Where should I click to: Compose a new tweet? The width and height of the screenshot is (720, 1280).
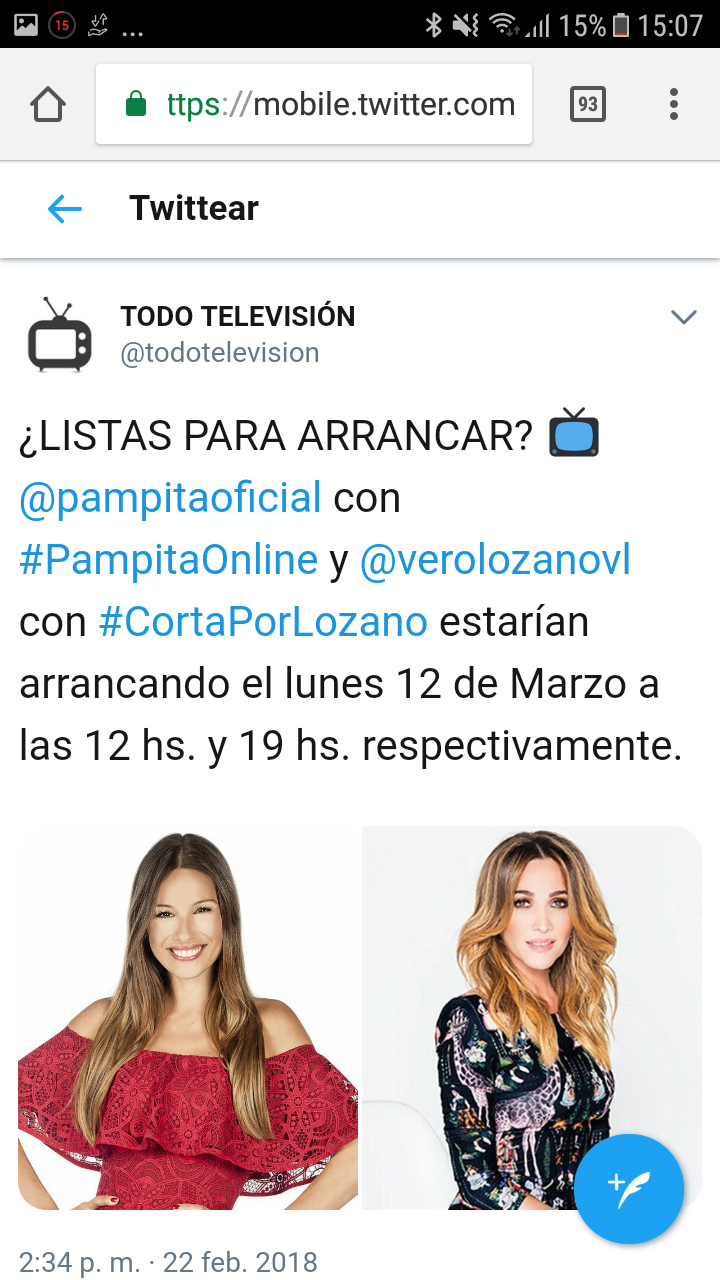629,1189
